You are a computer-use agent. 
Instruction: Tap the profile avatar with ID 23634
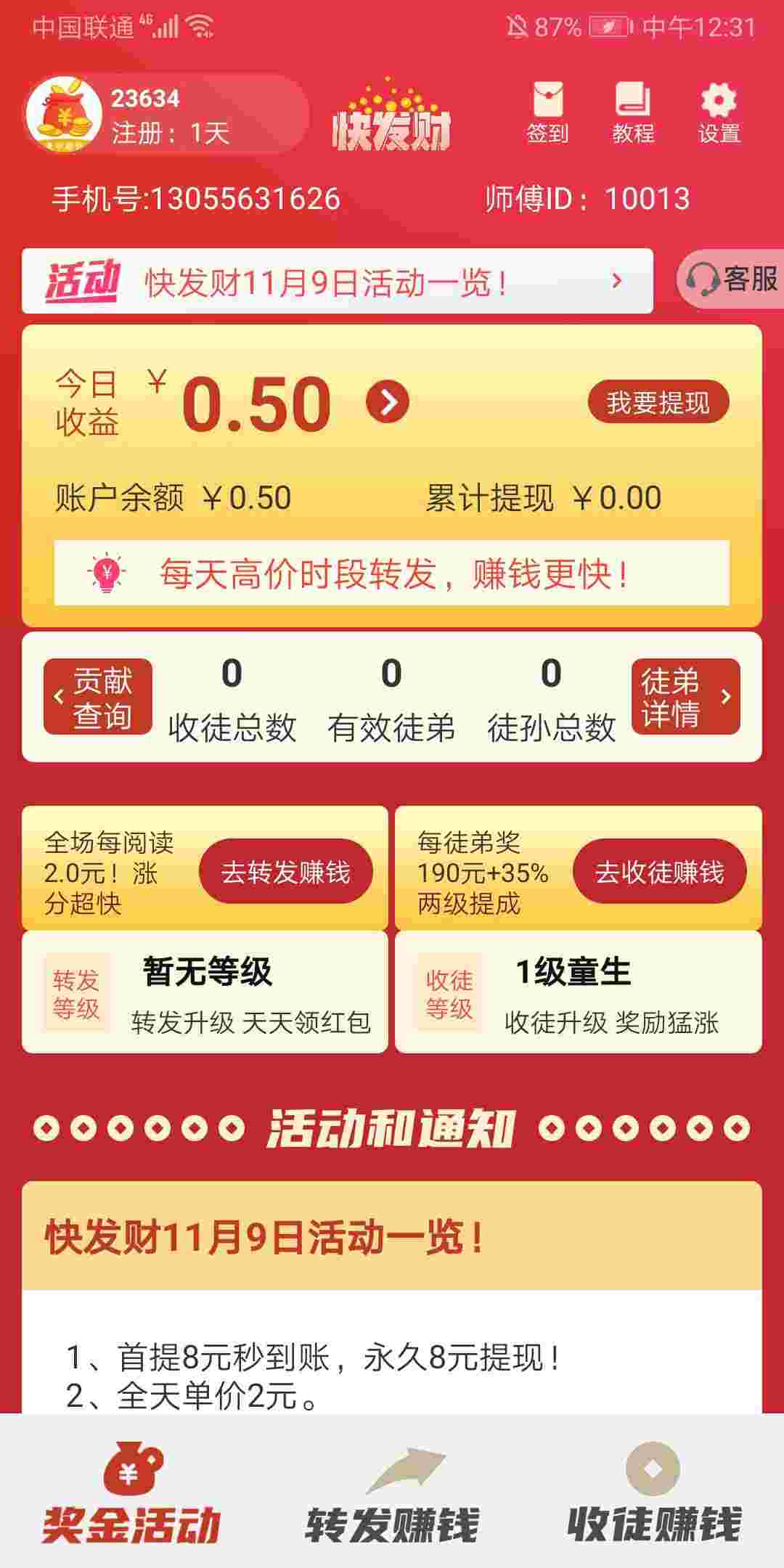click(x=64, y=114)
